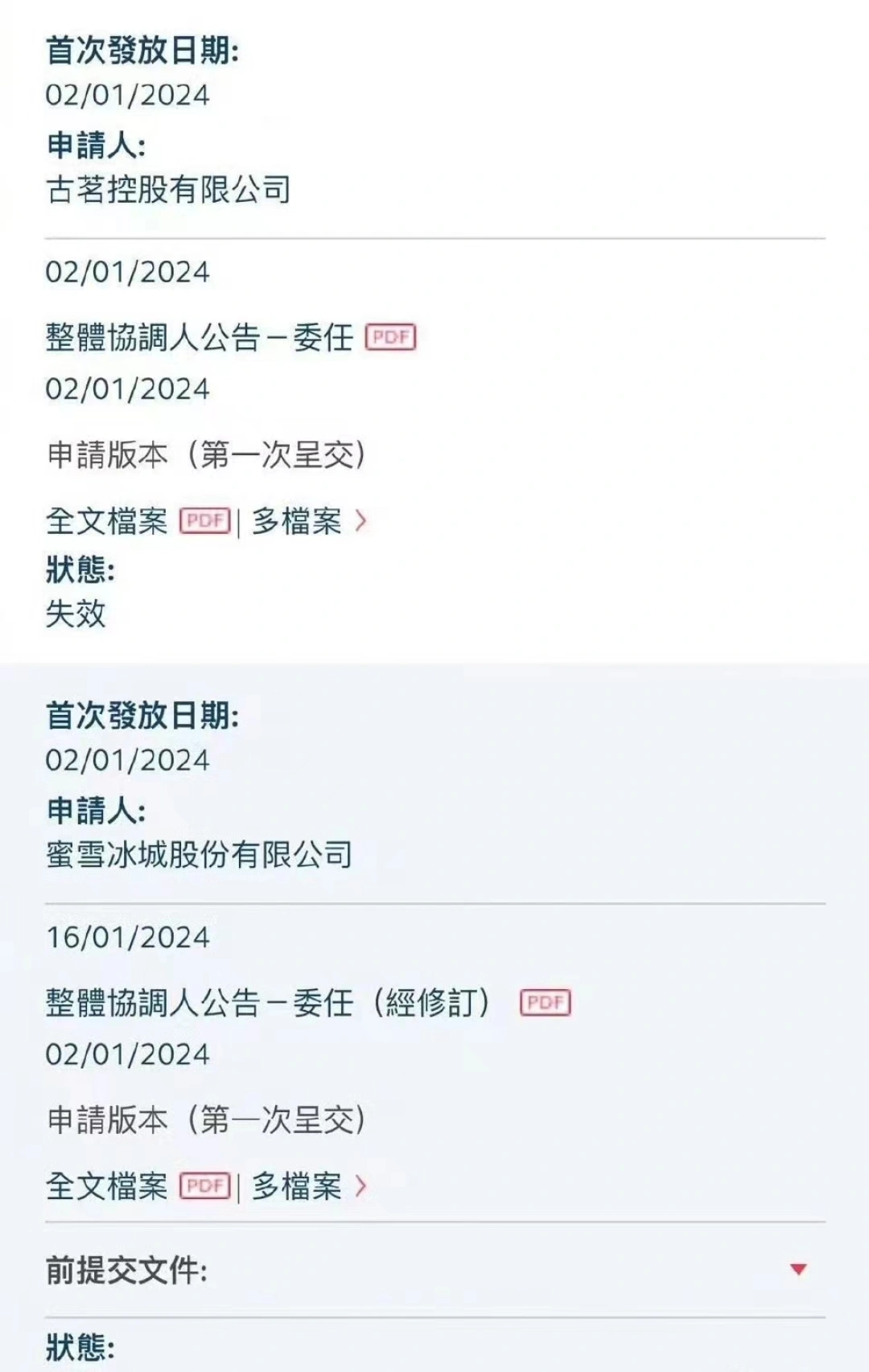Open 蜜雪冰城 整體協調人公告－委任（經修訂）PDF
Screen dimensions: 869x1372
coord(545,1002)
